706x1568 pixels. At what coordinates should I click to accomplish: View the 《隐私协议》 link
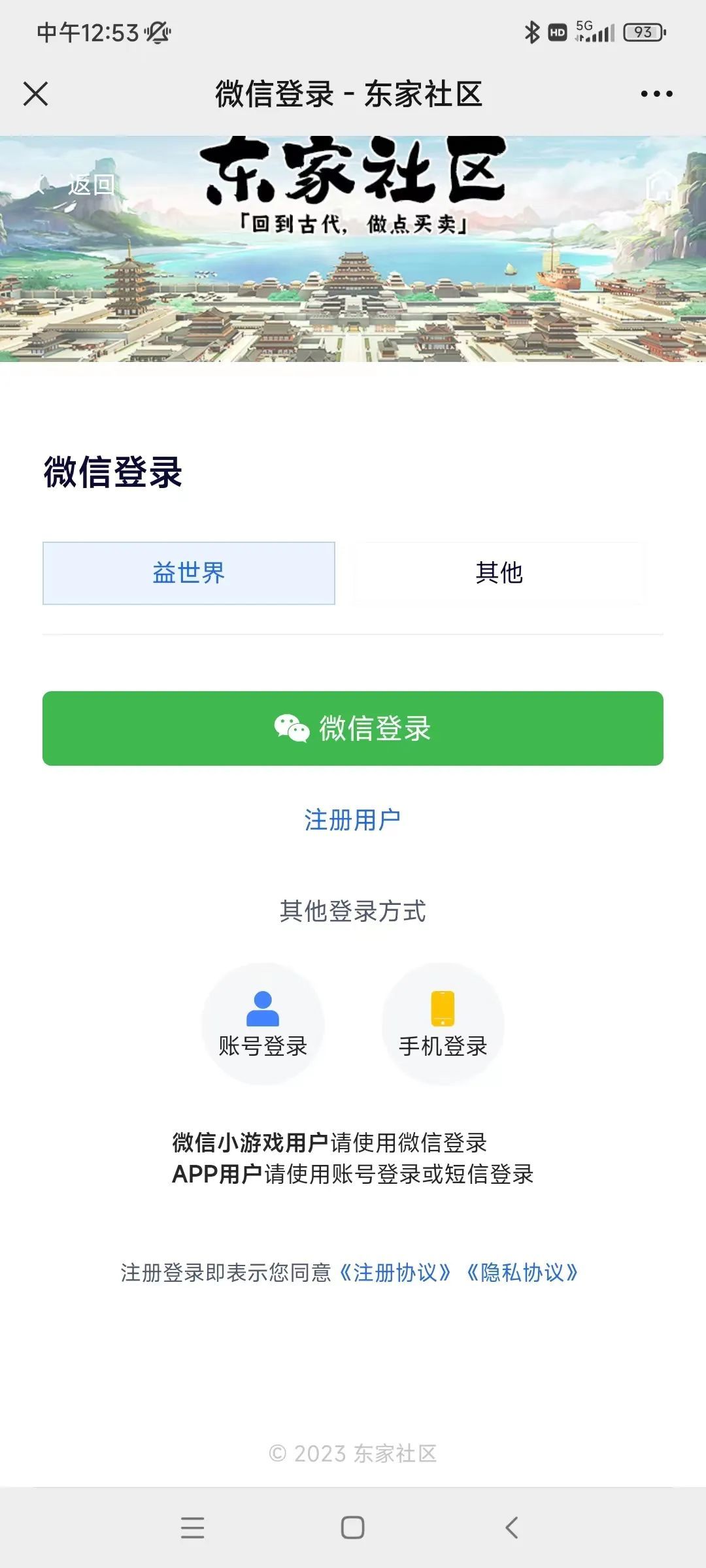(x=522, y=1273)
